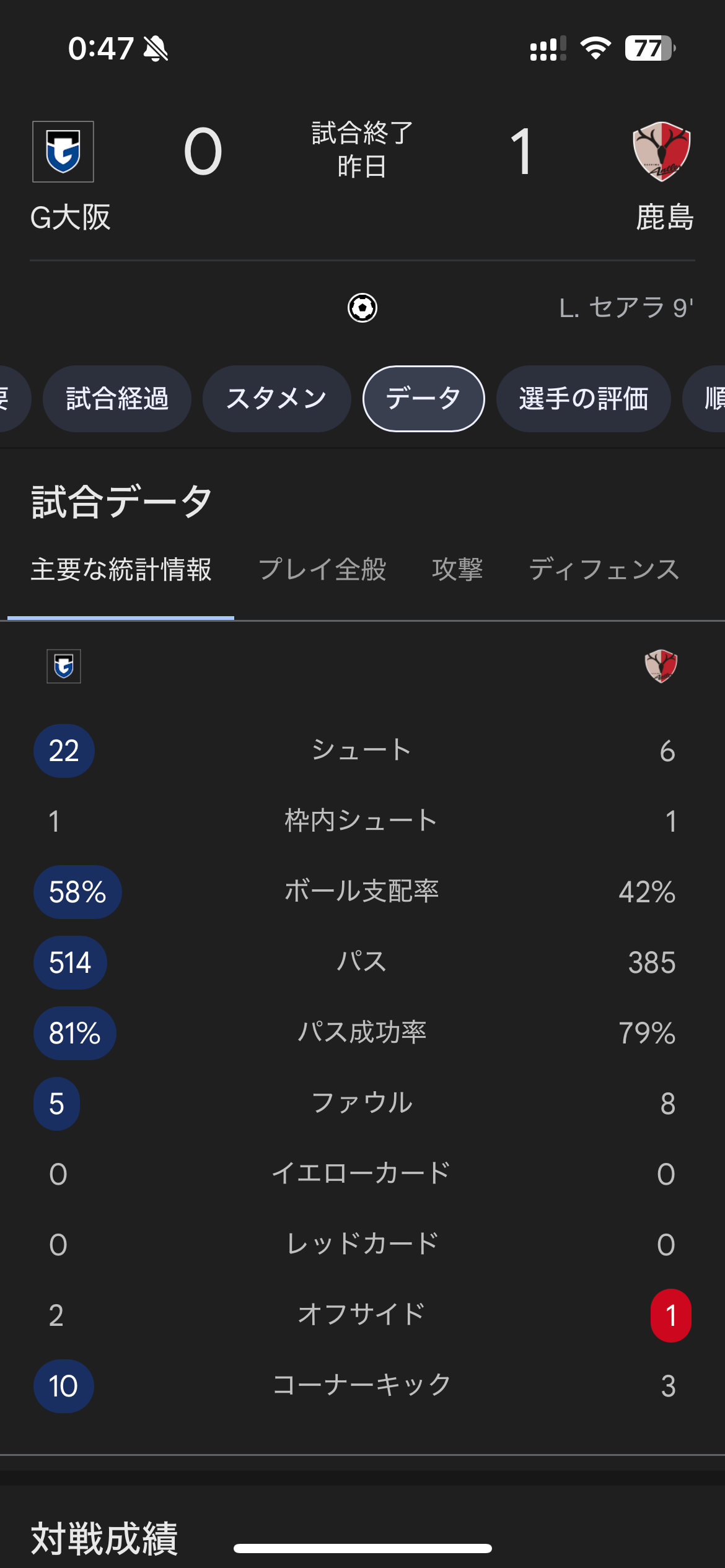Switch to the スタメン chip
Screen dimensions: 725x1568
[277, 399]
